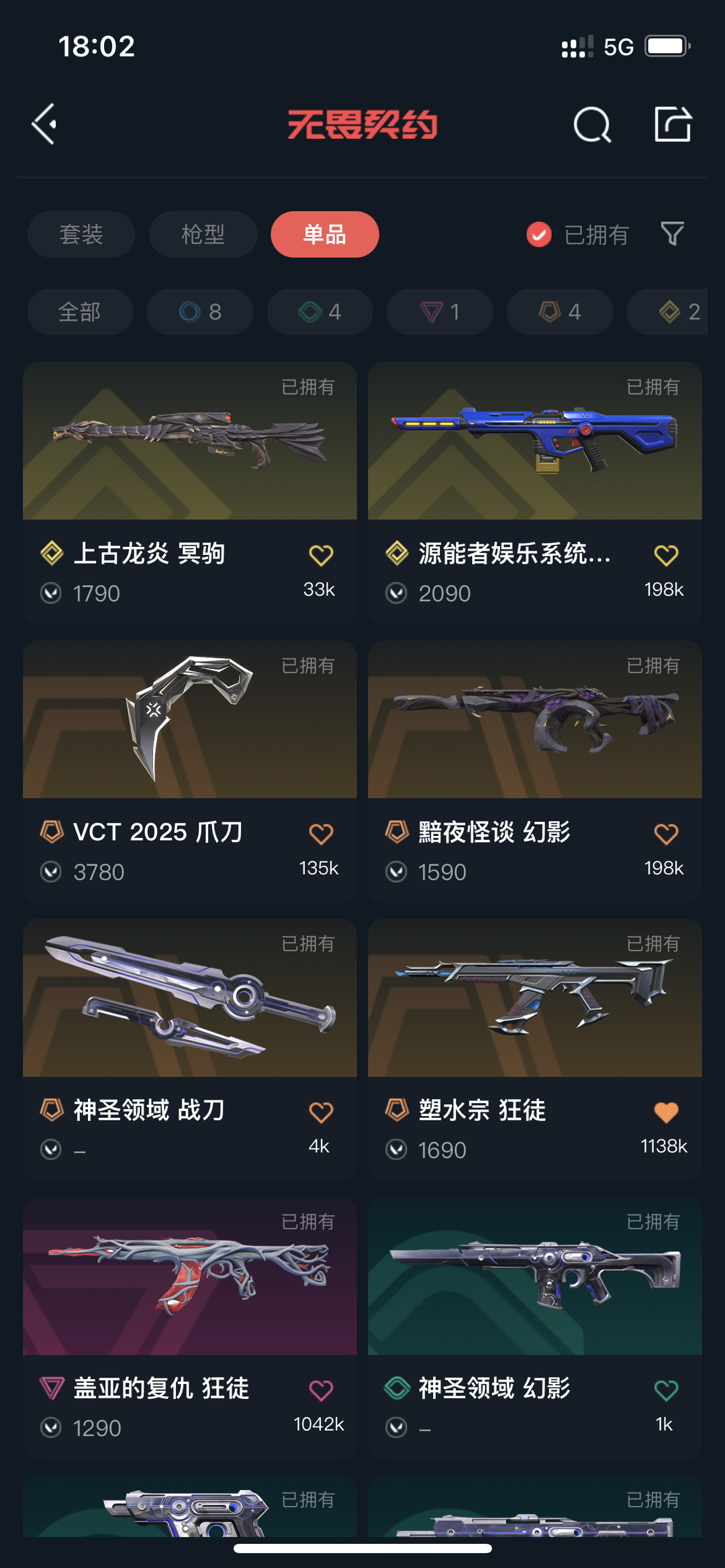Filter by the green diamond tier with 4 items
The height and width of the screenshot is (1568, 725).
tap(320, 312)
